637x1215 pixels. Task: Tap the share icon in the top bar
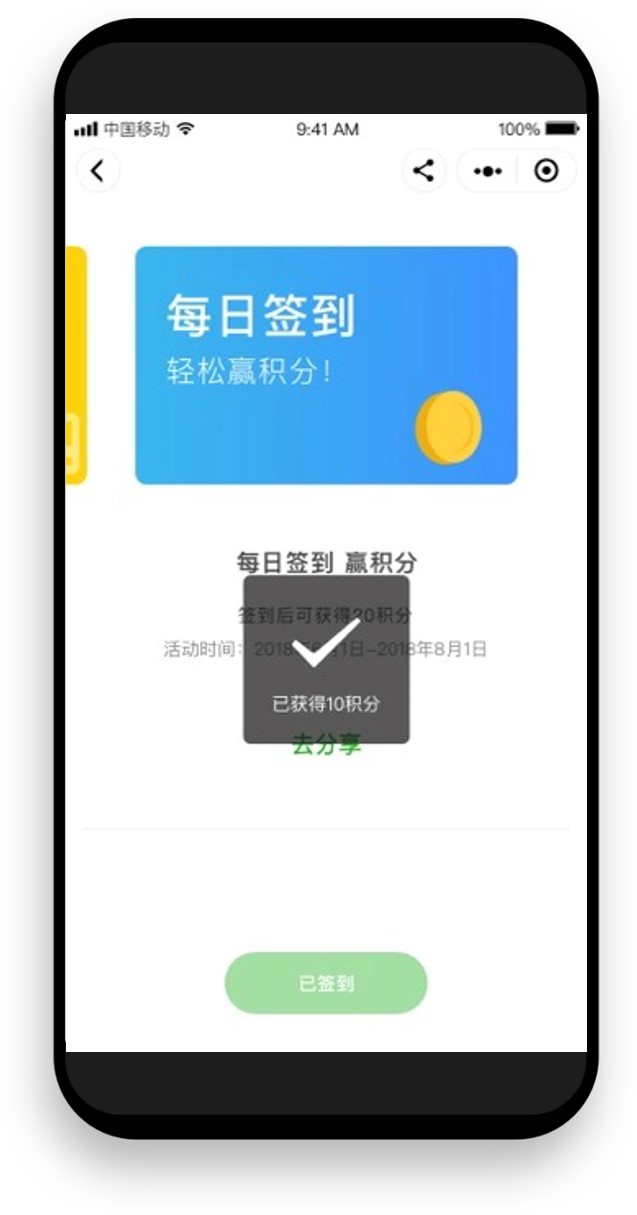point(423,171)
